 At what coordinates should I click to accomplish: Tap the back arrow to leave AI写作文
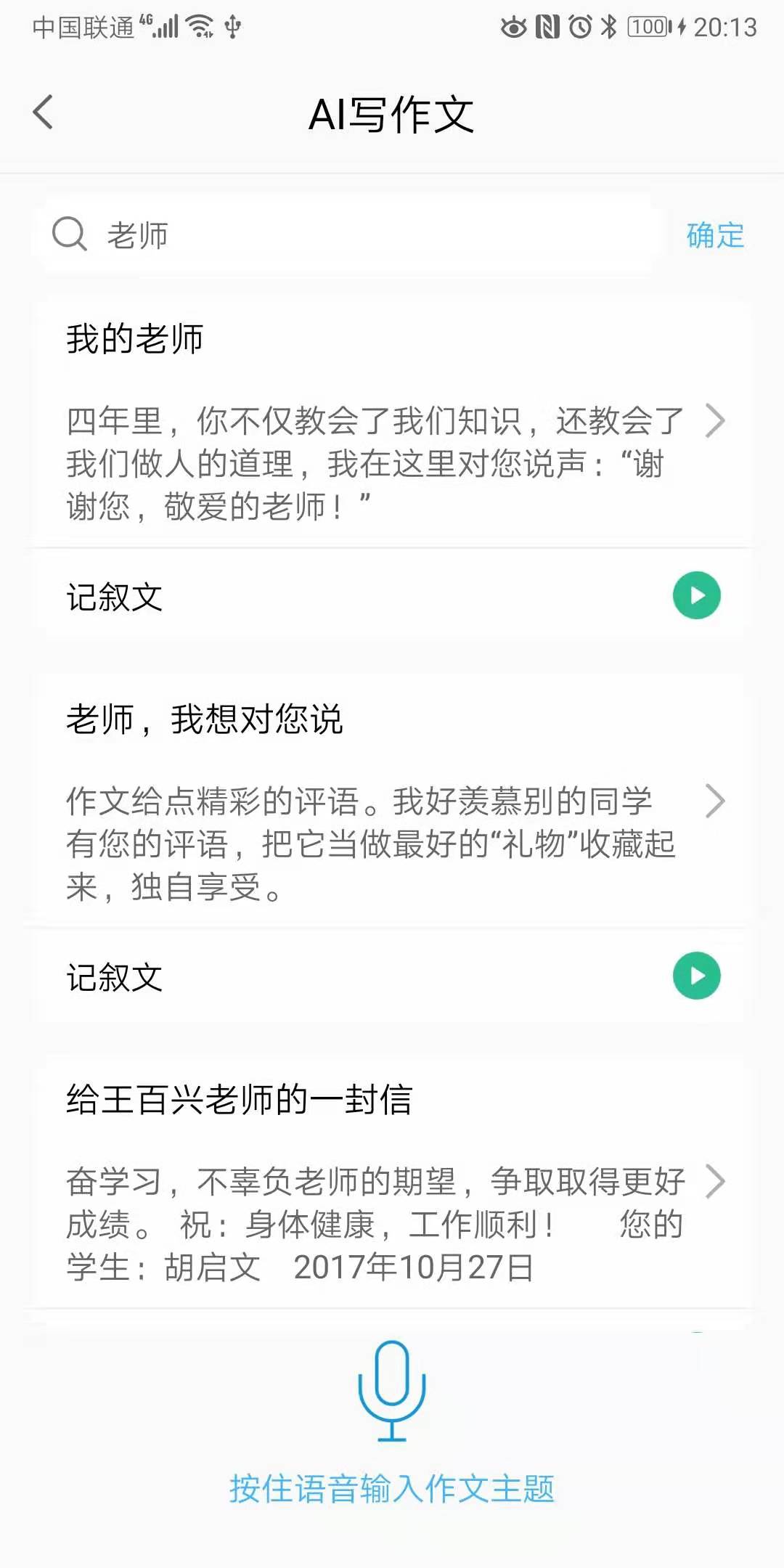coord(43,113)
